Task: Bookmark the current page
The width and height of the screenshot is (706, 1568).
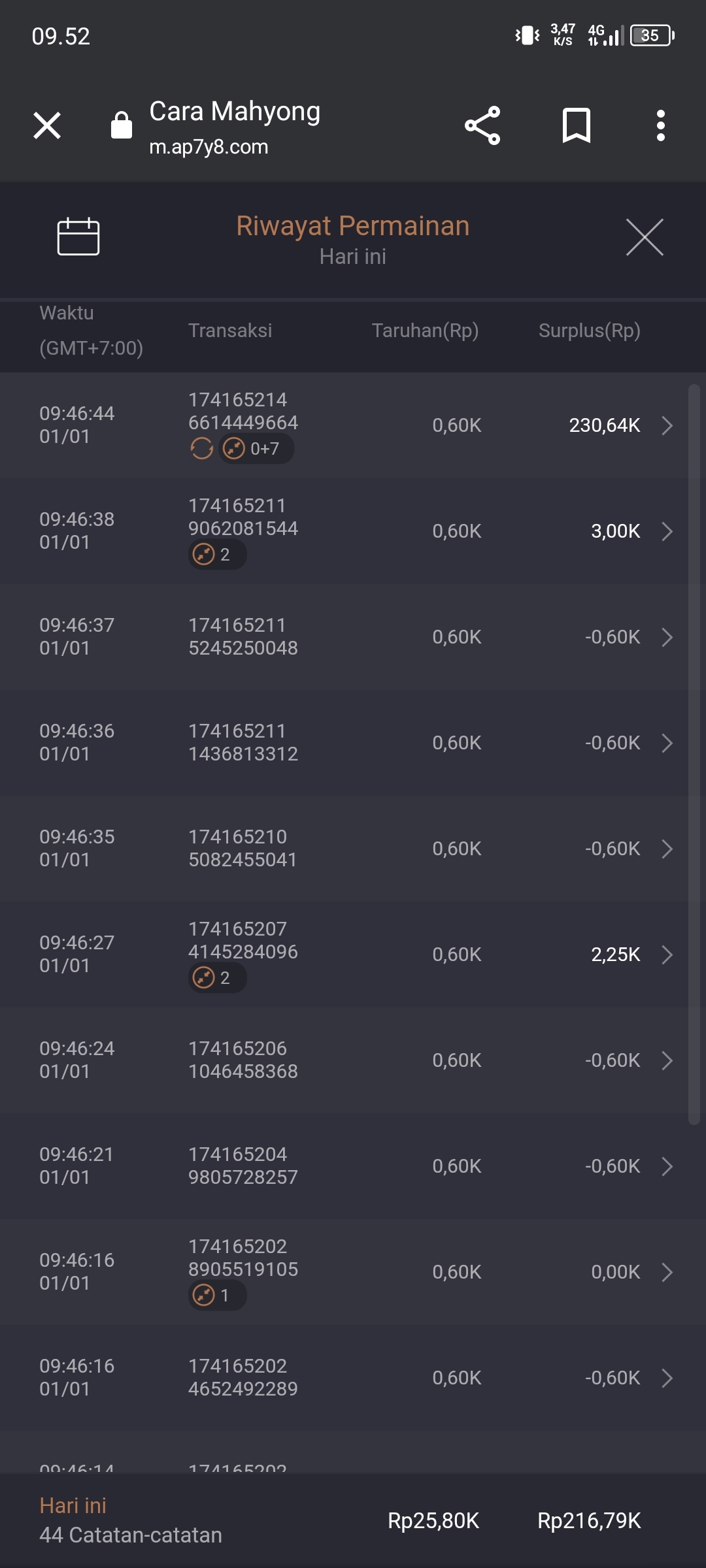Action: [576, 125]
